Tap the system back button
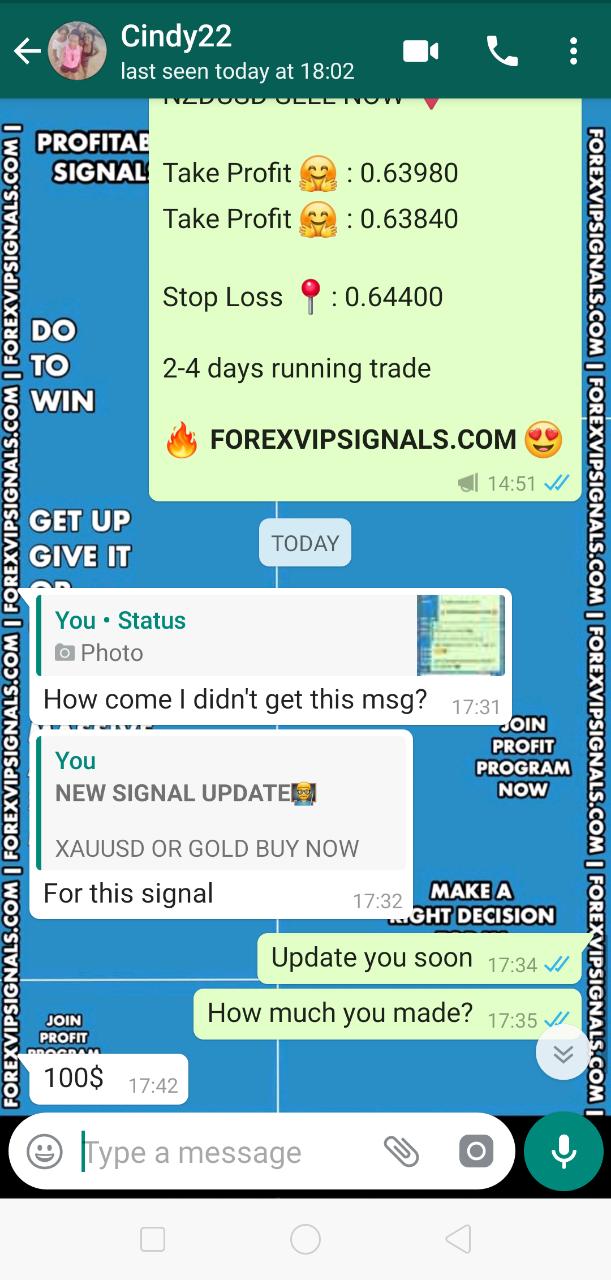611x1280 pixels. [458, 1240]
